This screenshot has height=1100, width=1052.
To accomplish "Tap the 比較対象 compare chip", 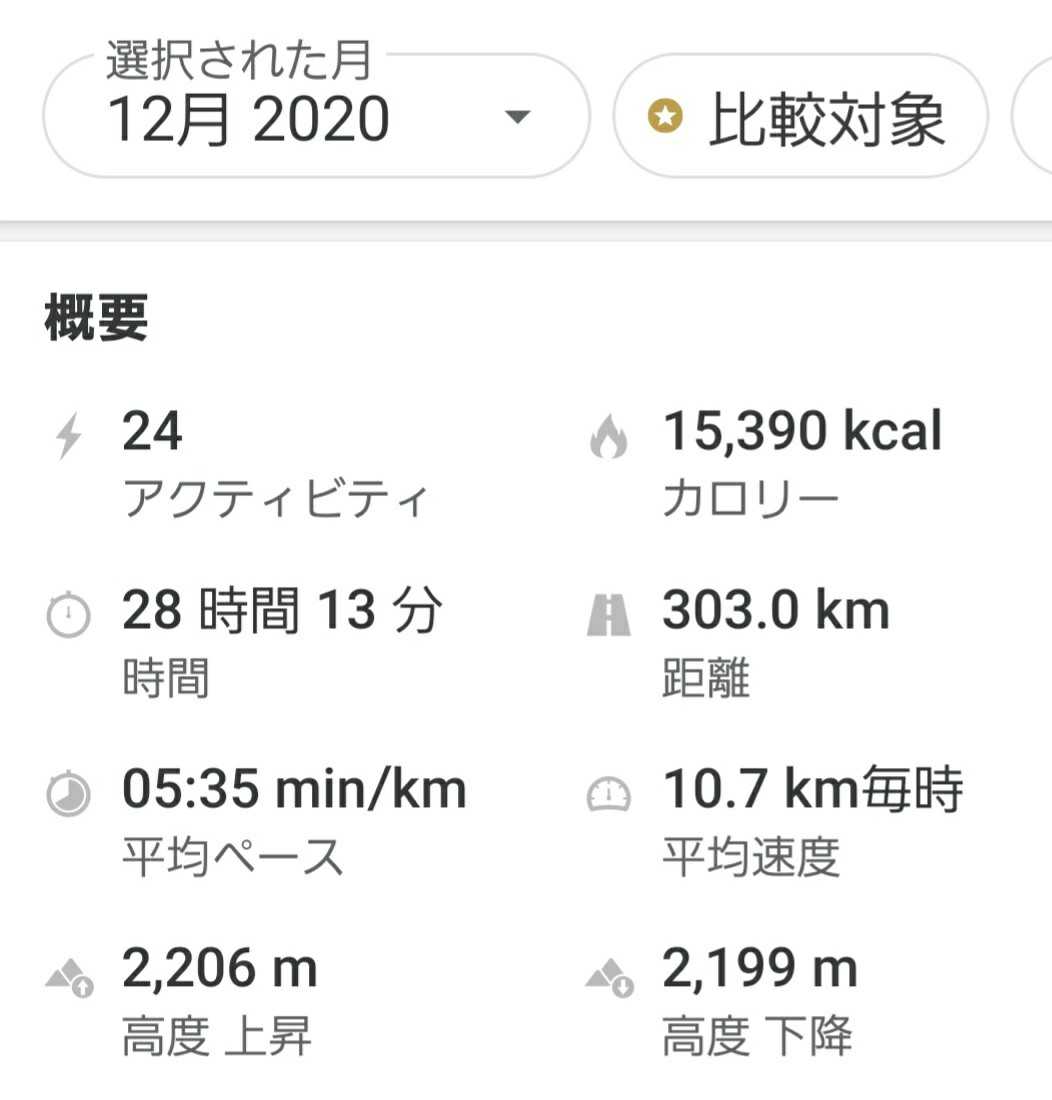I will [800, 118].
